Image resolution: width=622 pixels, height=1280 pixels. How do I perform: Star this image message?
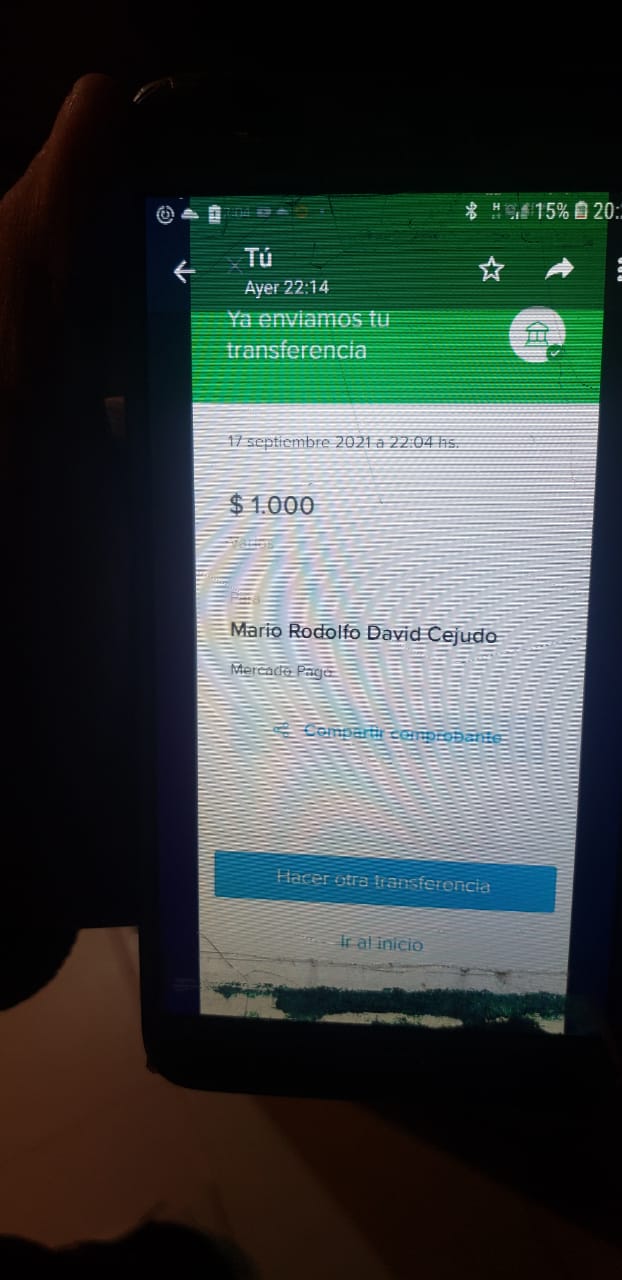(x=491, y=269)
